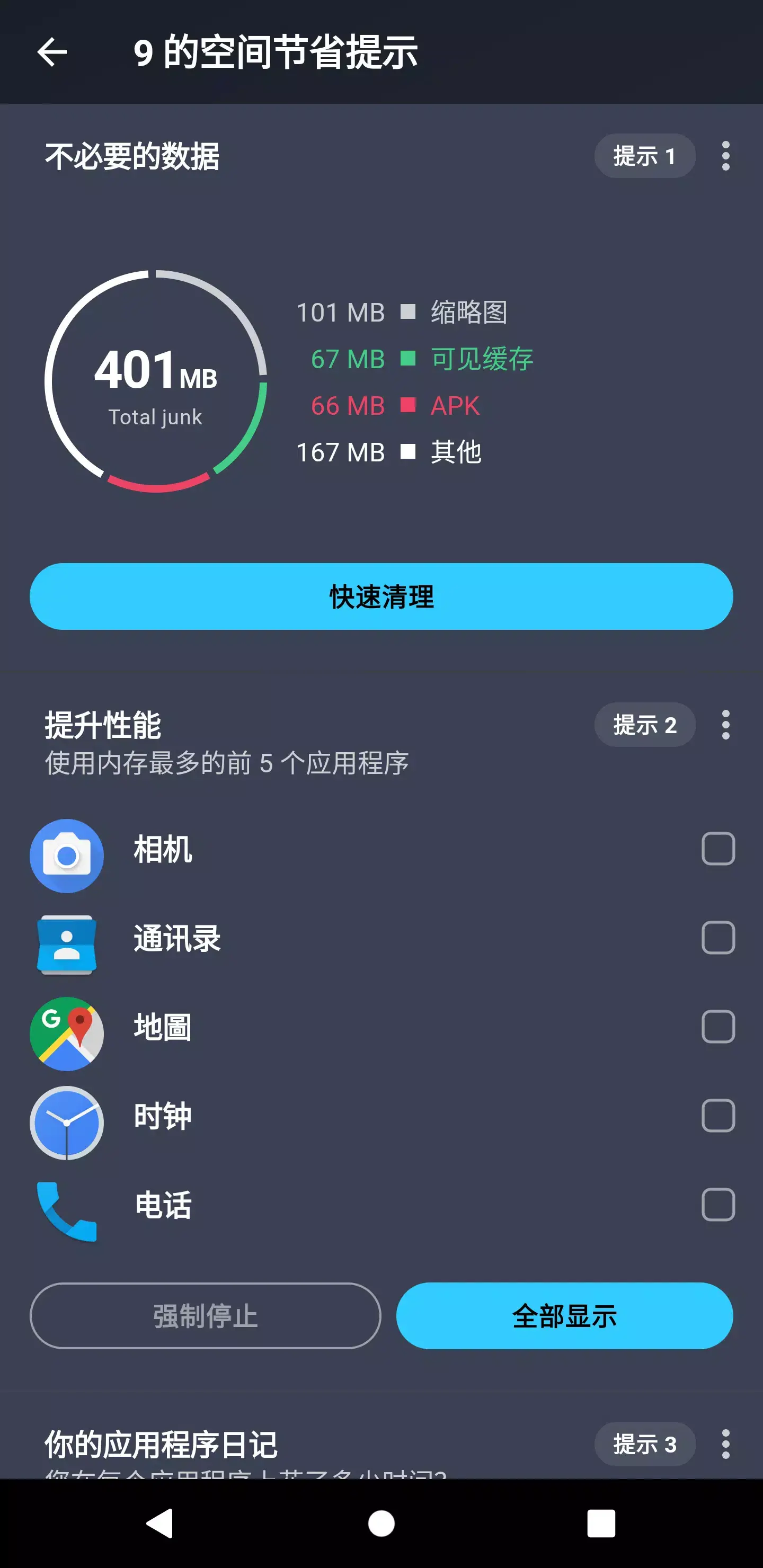Viewport: 763px width, 1568px height.
Task: Open the overflow menu beside 提示 1
Action: click(725, 156)
